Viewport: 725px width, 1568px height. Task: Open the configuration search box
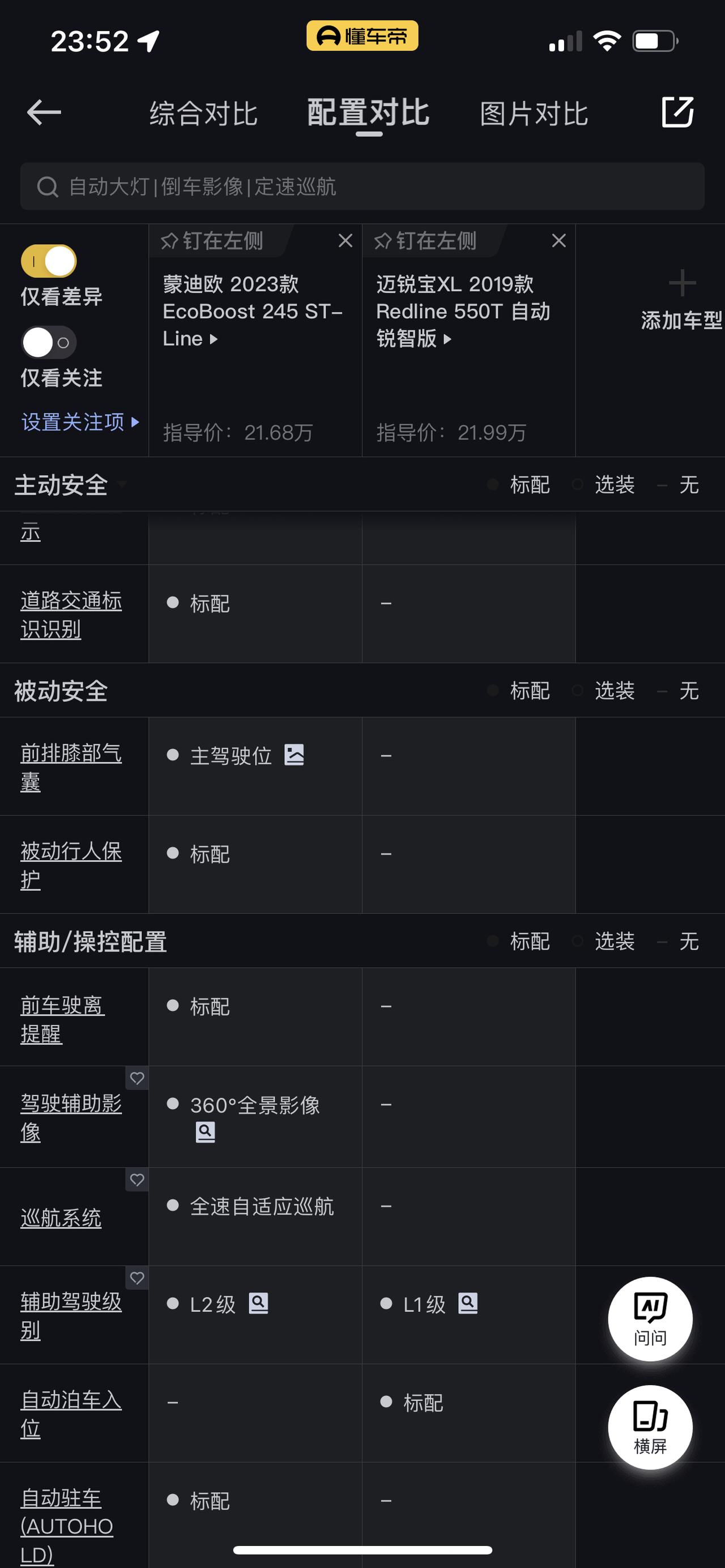(362, 186)
